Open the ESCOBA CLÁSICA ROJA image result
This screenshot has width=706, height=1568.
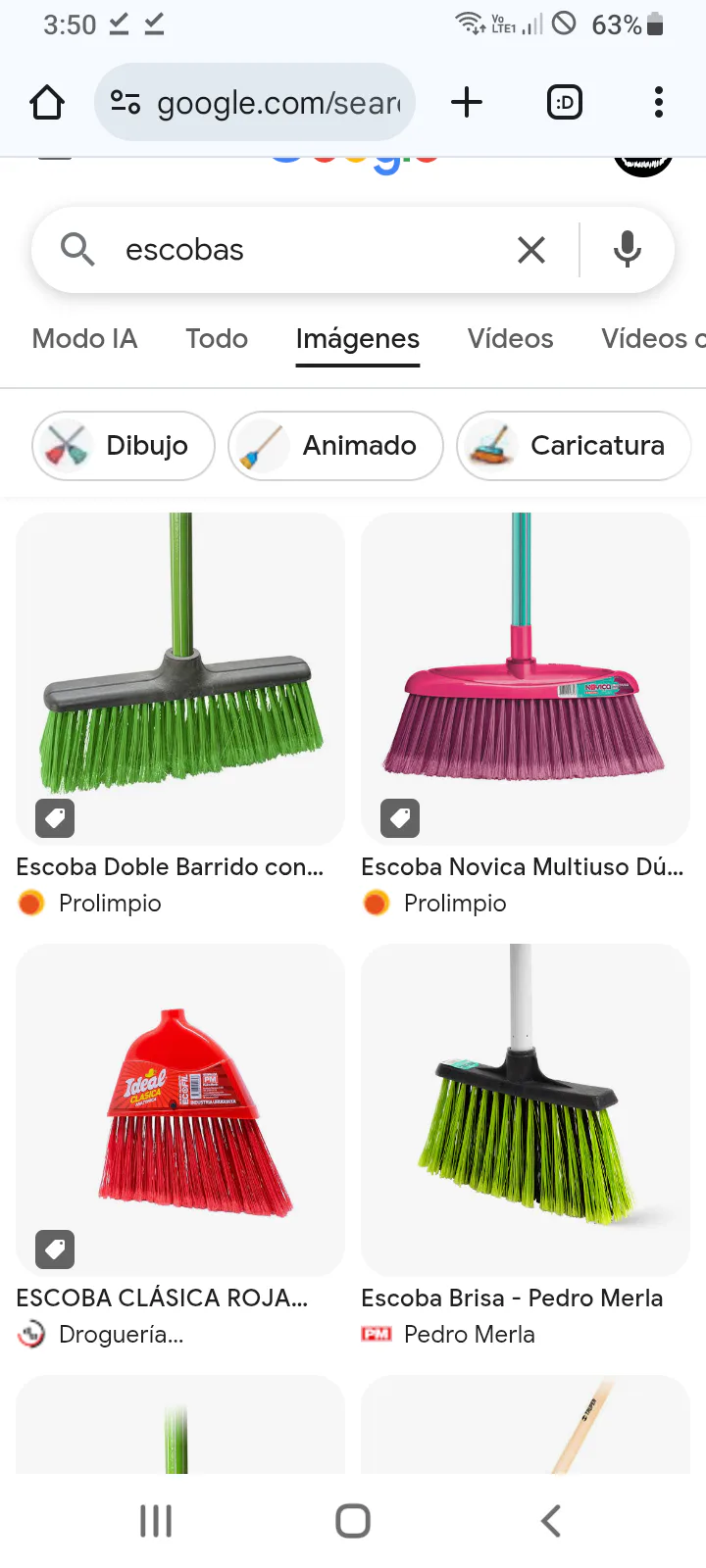click(x=180, y=1109)
